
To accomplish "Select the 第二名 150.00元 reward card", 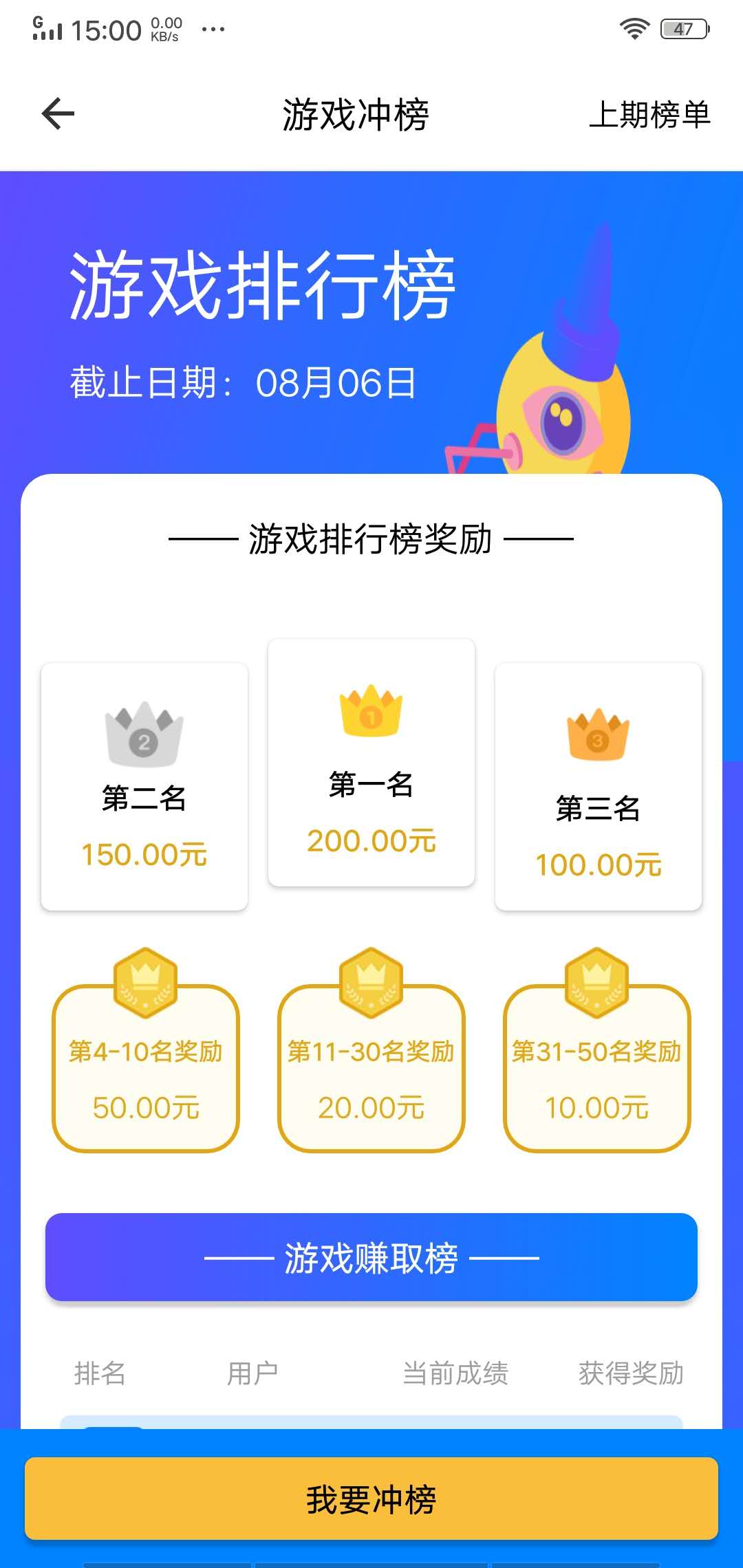I will click(x=144, y=787).
